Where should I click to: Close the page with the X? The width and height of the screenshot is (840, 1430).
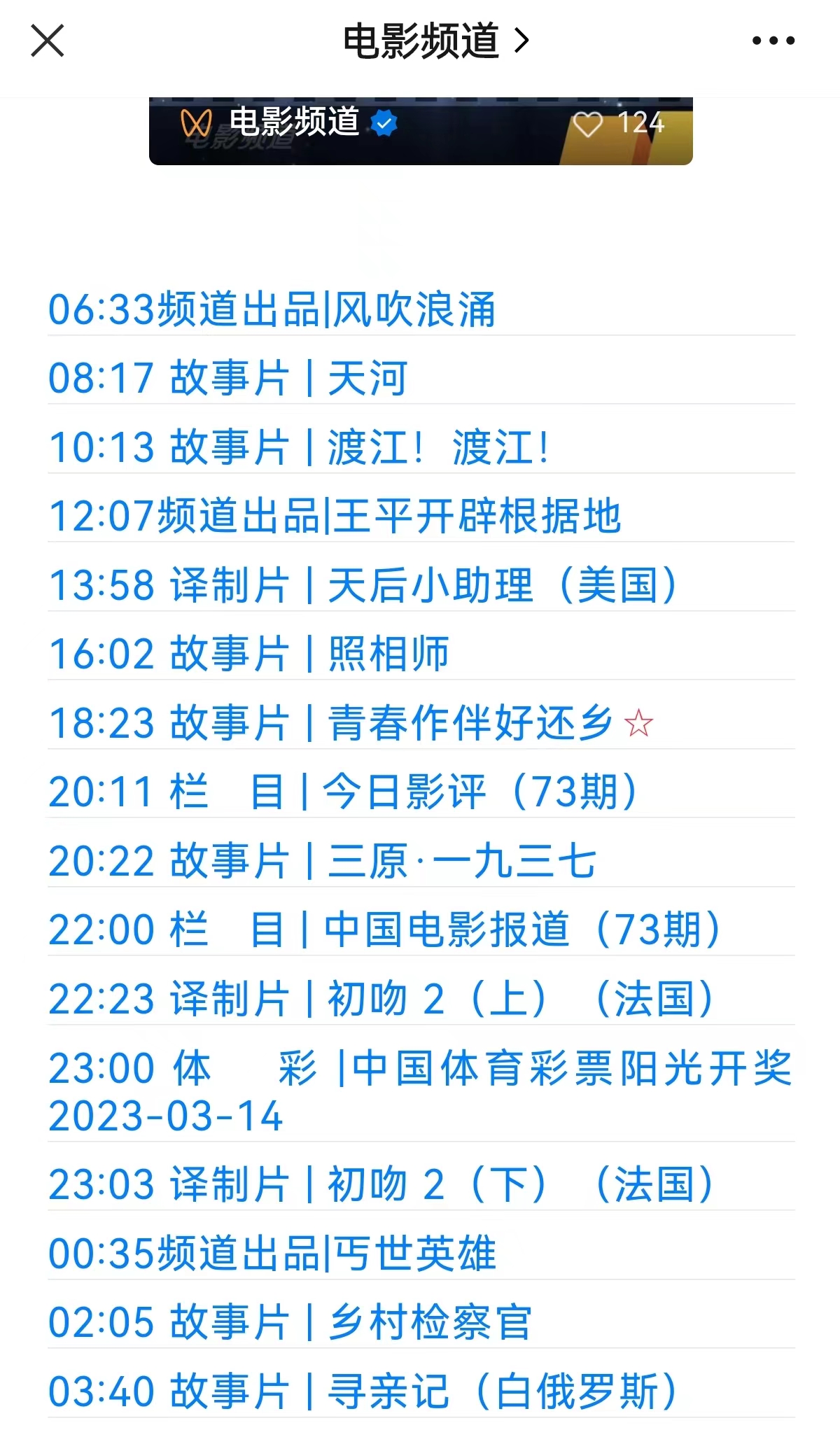(46, 40)
